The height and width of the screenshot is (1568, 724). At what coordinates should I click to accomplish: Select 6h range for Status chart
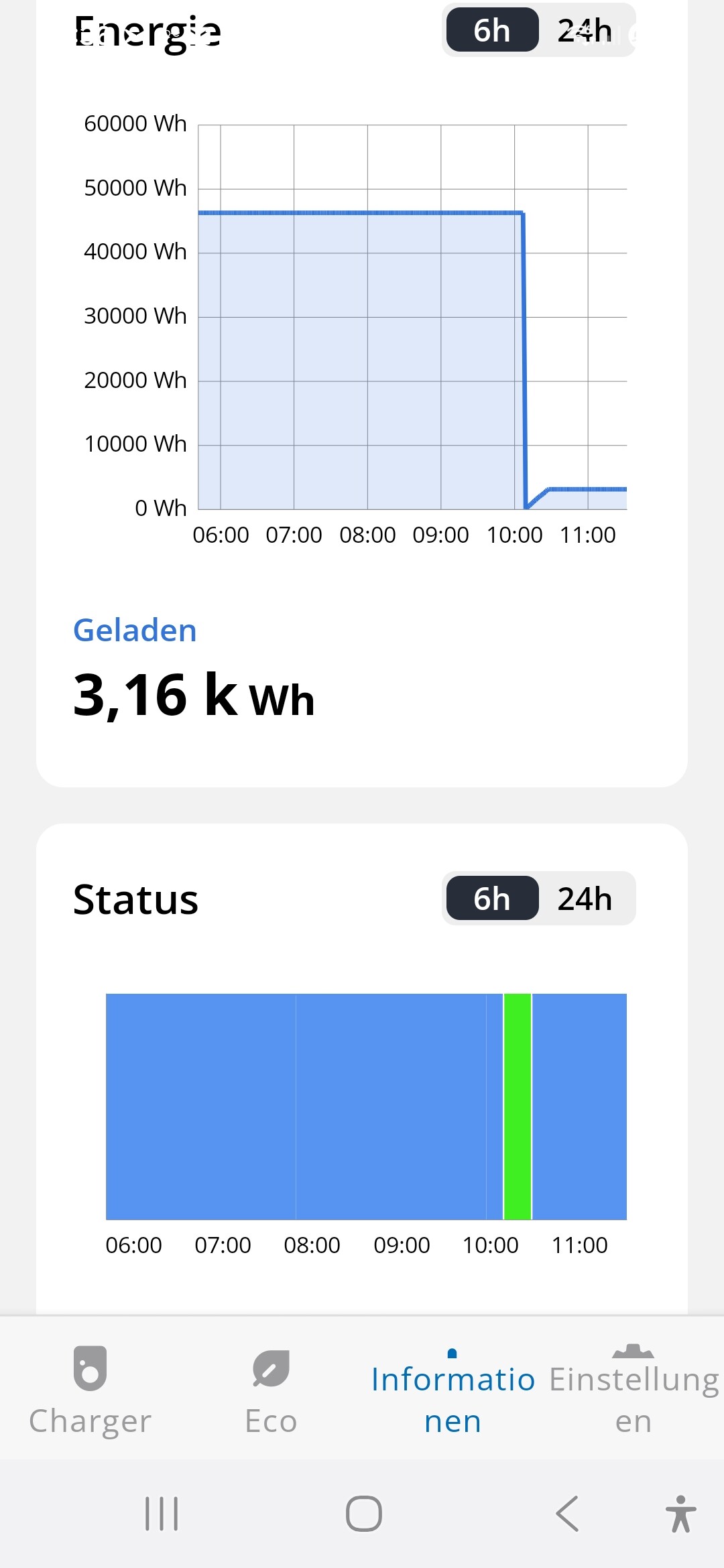[492, 899]
